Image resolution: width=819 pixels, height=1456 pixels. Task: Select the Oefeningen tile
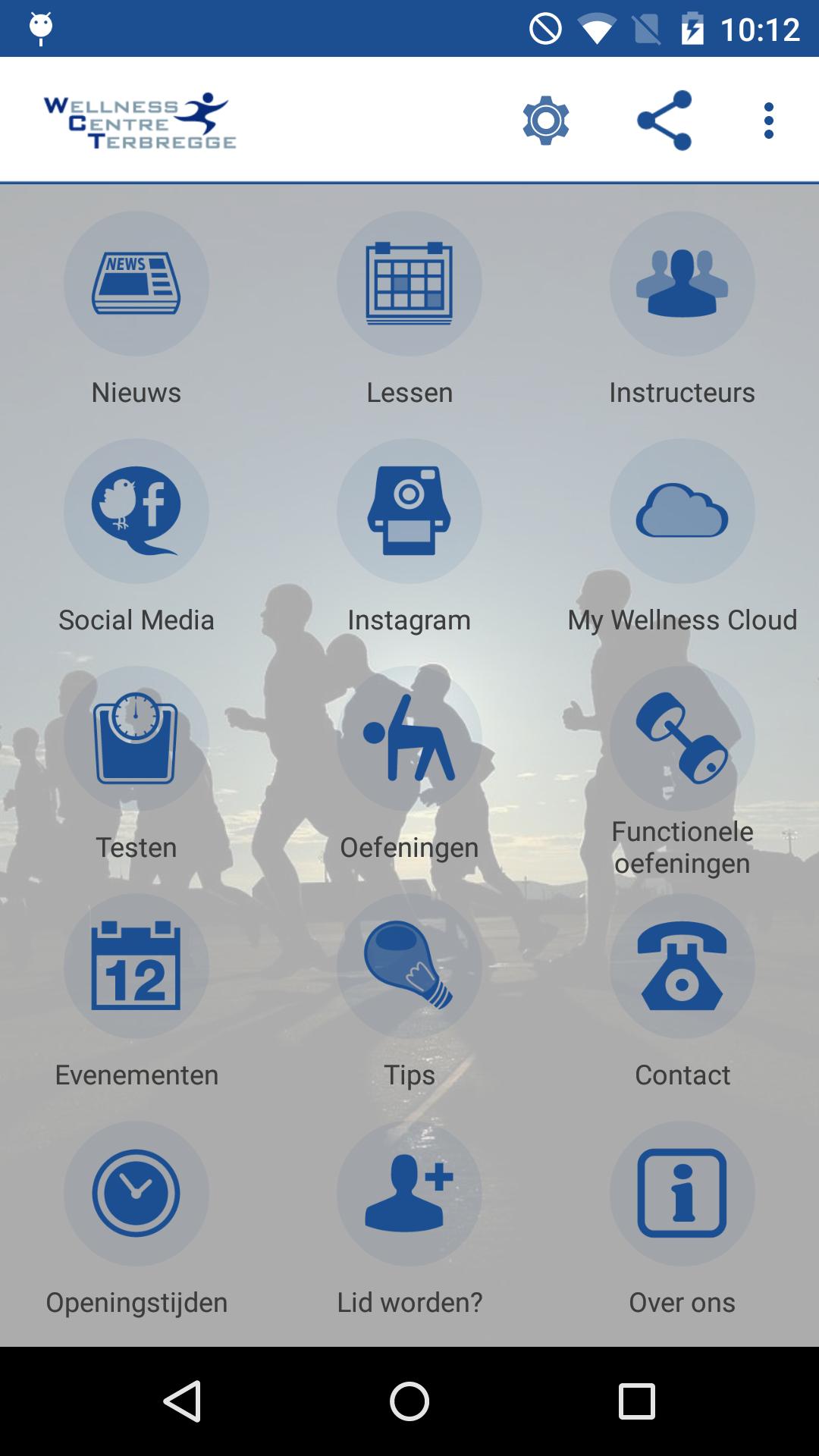(409, 739)
